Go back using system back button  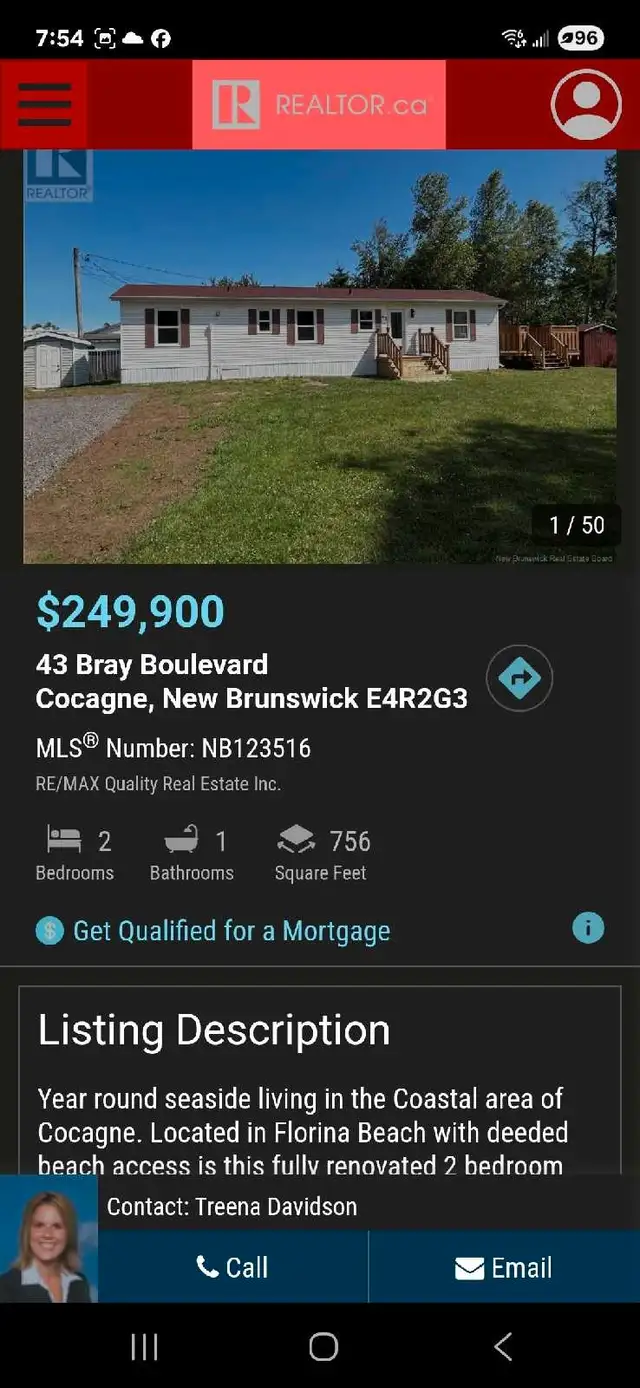pos(503,1347)
